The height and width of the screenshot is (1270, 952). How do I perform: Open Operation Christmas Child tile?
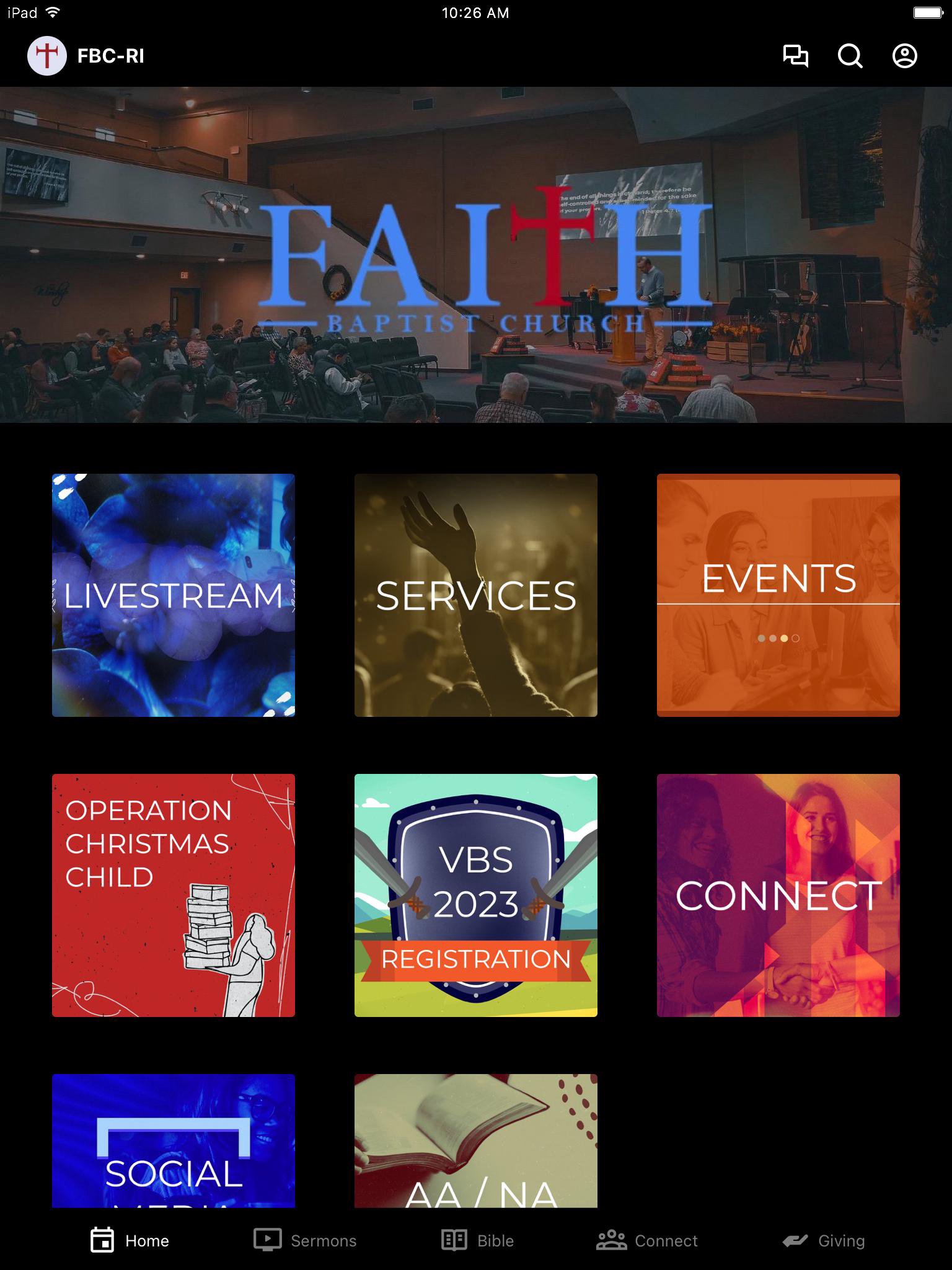pos(174,895)
